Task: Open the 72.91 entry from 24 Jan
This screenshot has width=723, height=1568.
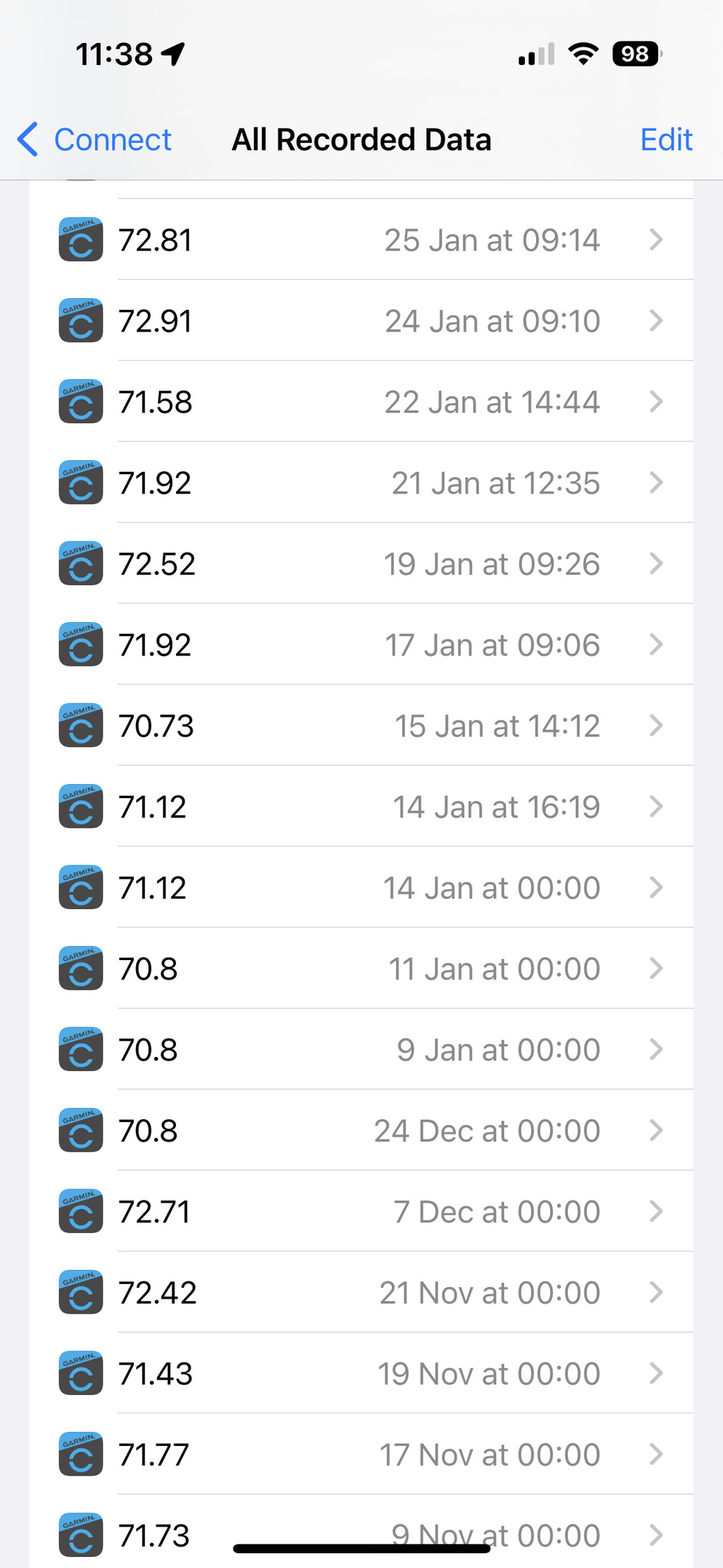Action: pyautogui.click(x=361, y=321)
